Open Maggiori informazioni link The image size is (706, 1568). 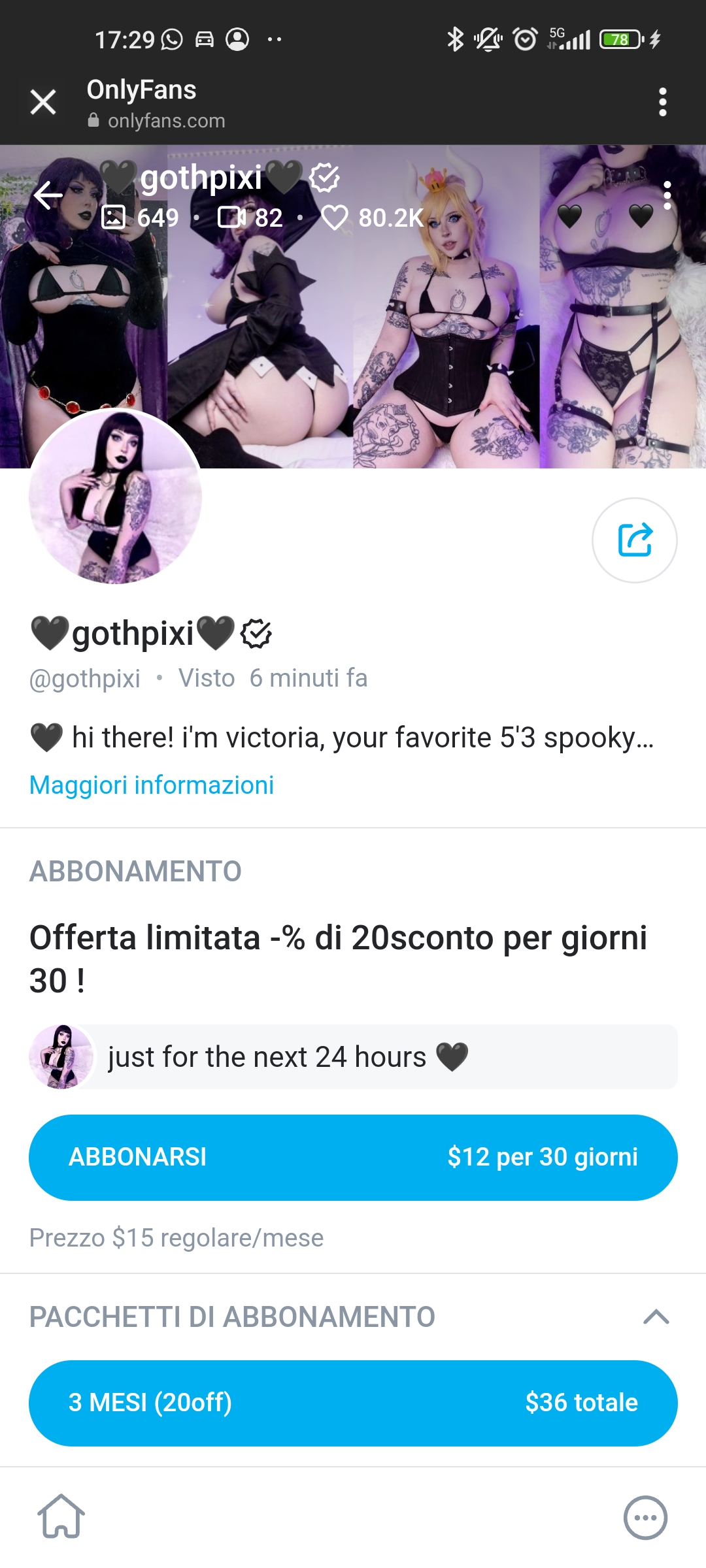click(151, 785)
